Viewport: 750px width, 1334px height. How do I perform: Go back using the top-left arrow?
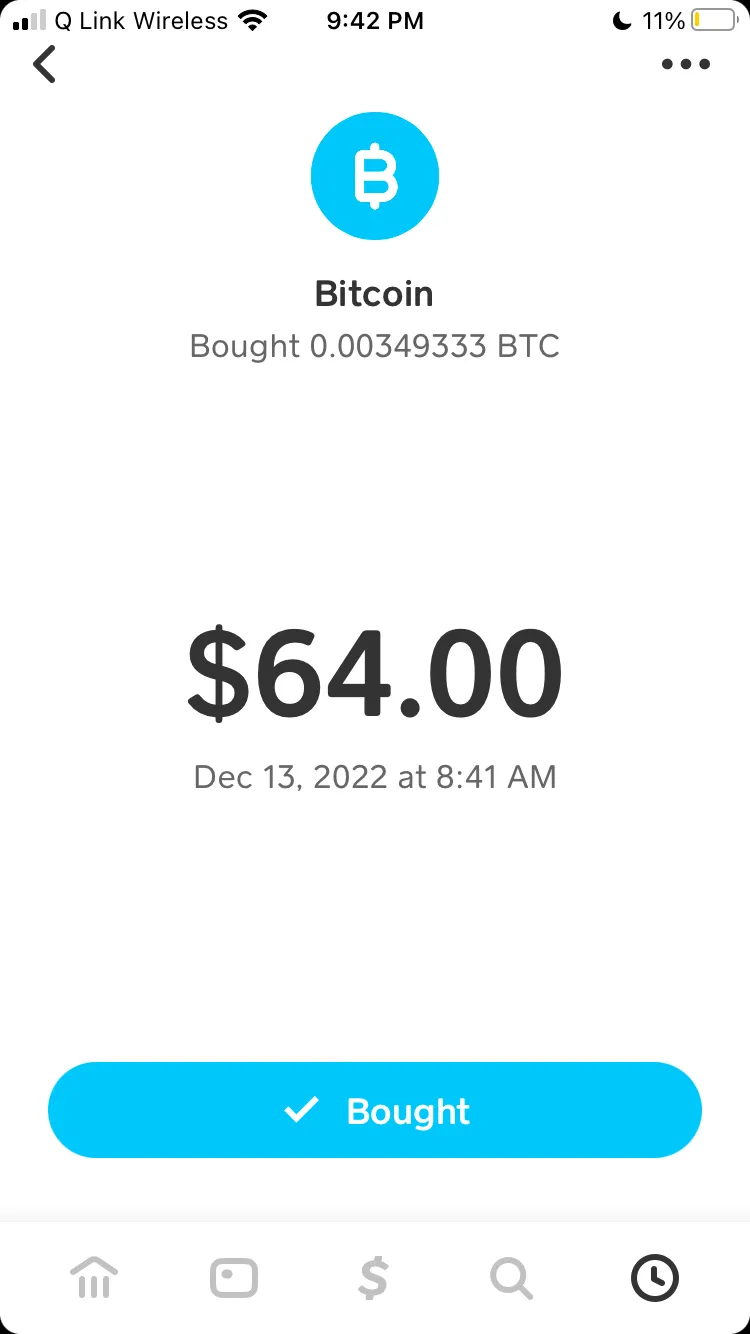[45, 65]
